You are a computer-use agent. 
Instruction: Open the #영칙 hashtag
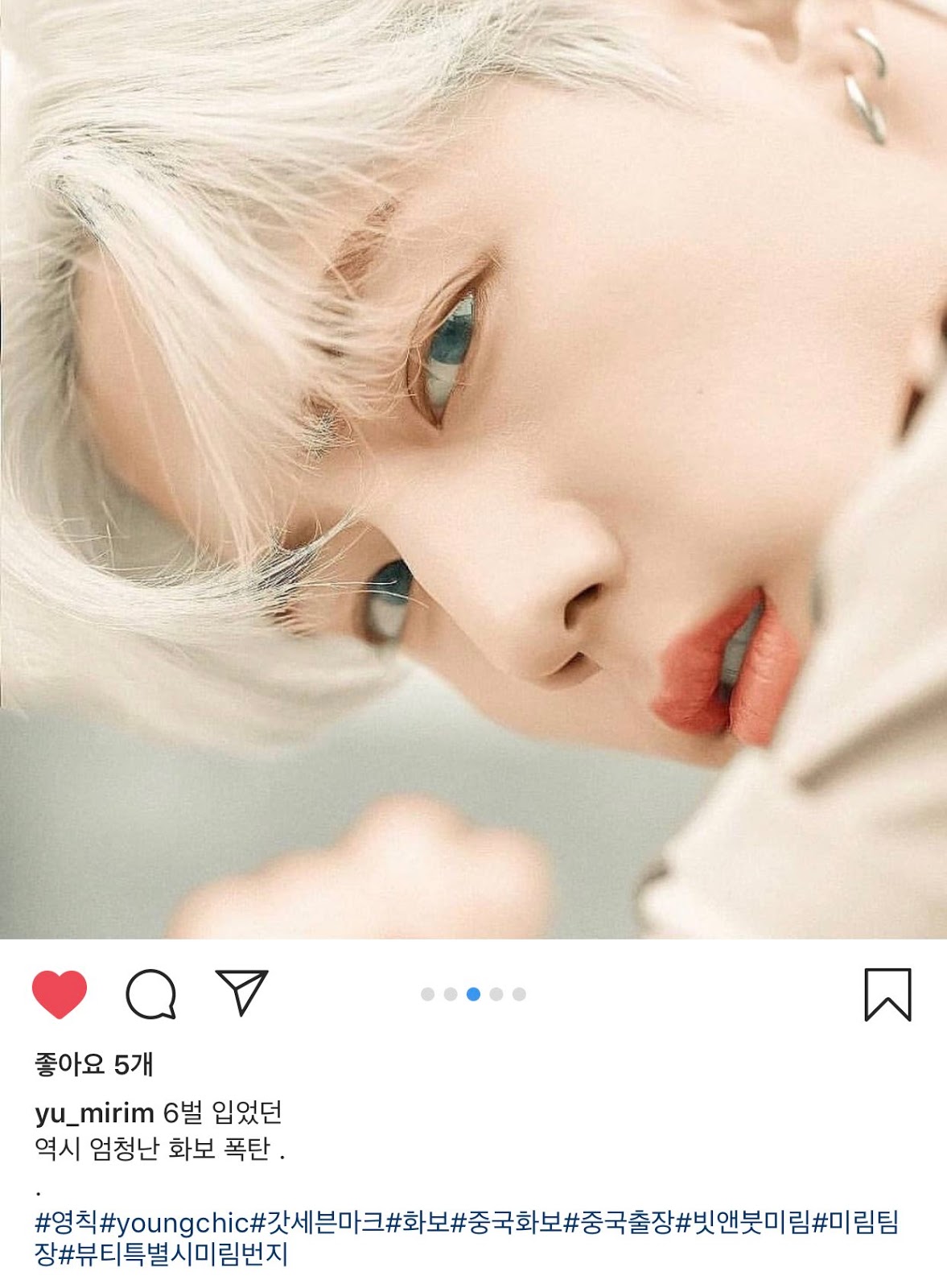pos(66,1223)
